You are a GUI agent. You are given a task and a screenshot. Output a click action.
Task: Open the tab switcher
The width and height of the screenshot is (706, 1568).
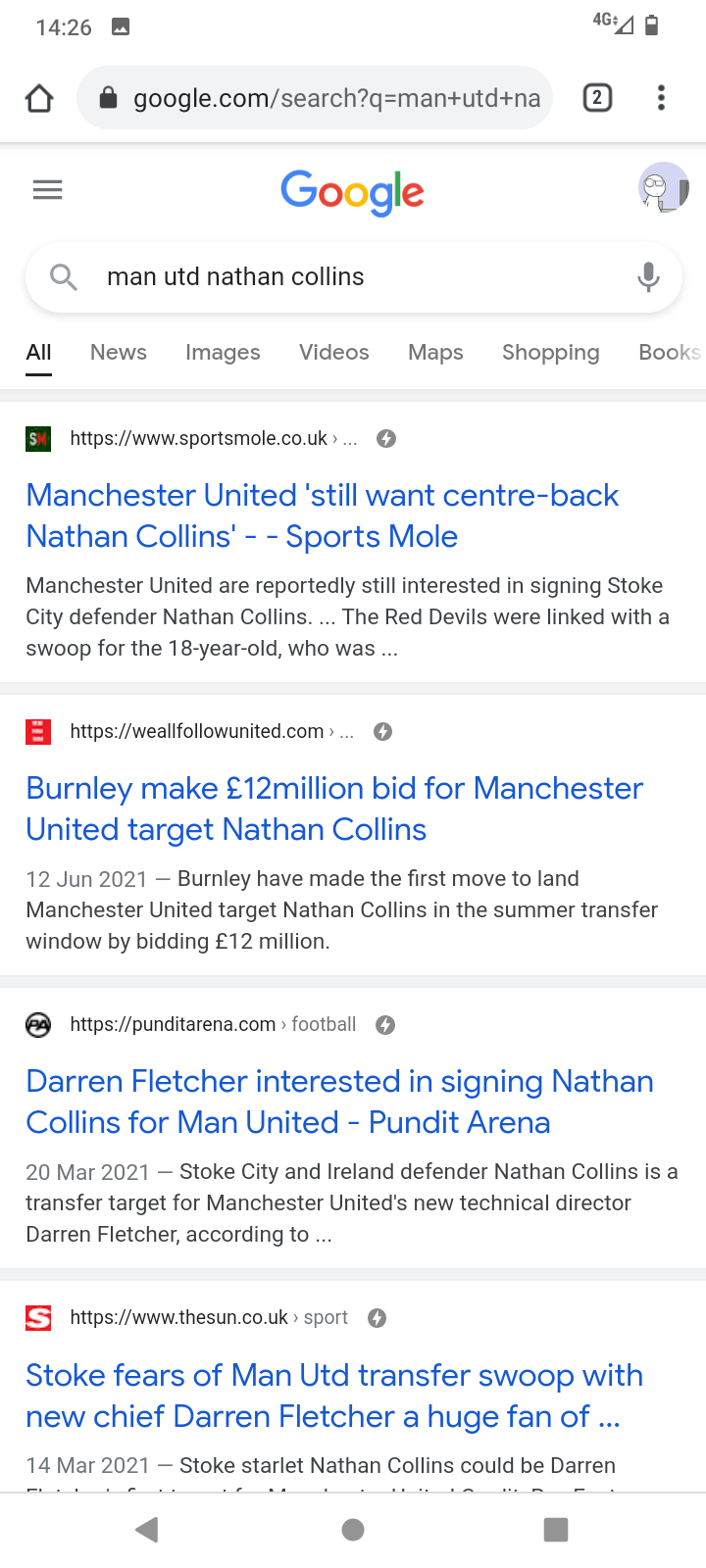(x=597, y=98)
